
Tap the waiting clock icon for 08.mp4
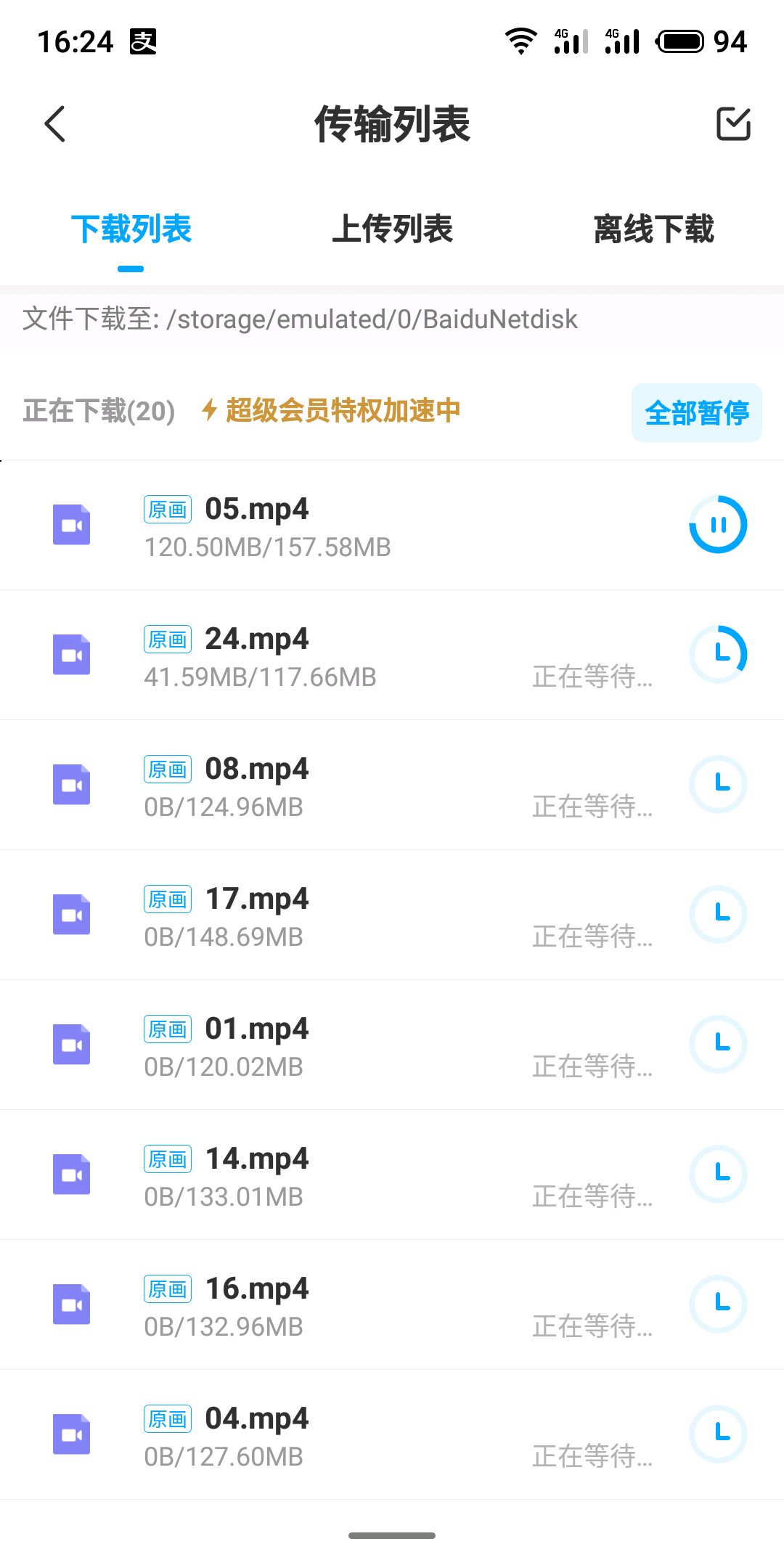point(718,784)
